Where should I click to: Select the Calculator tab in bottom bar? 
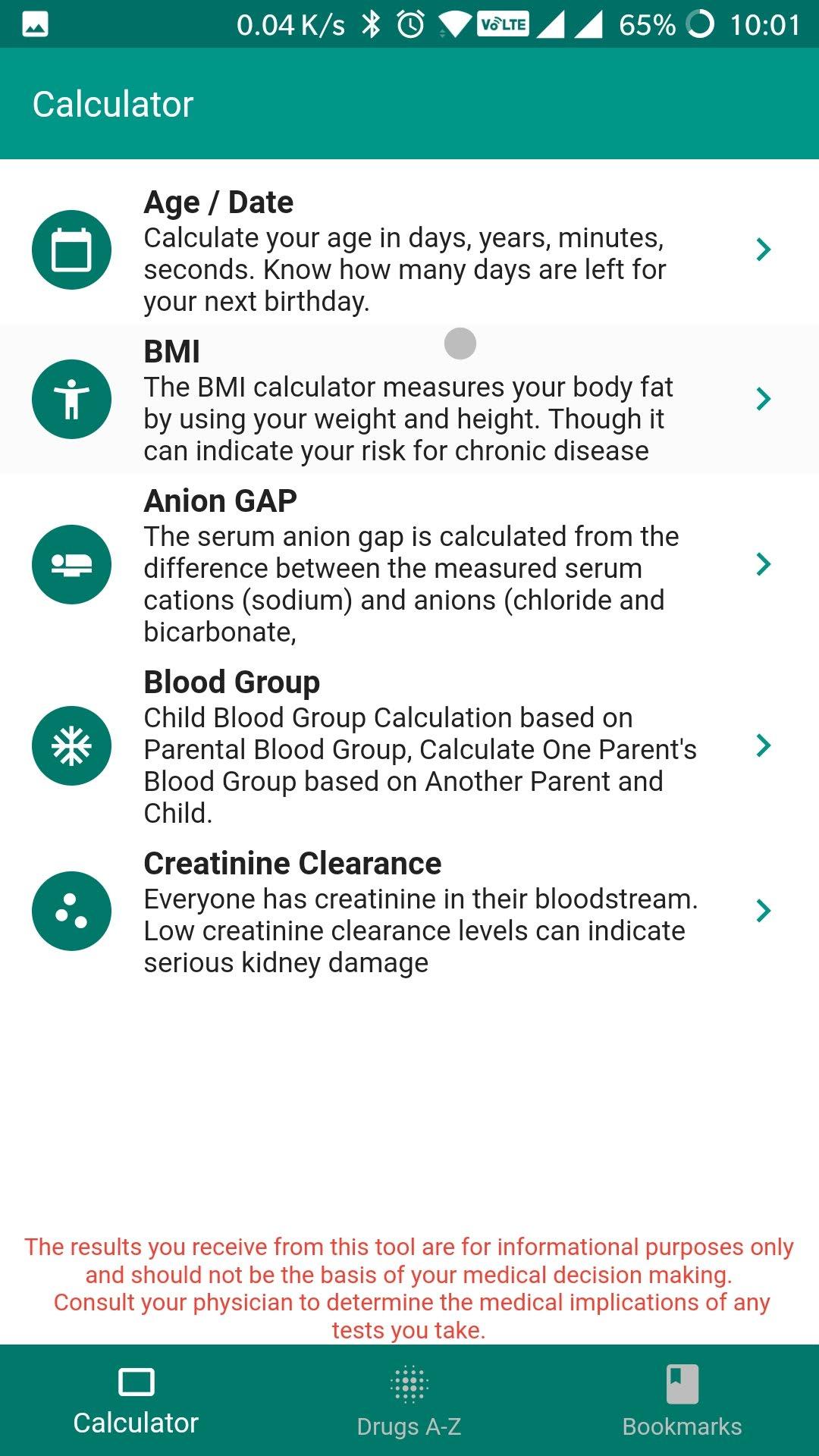pyautogui.click(x=136, y=1401)
